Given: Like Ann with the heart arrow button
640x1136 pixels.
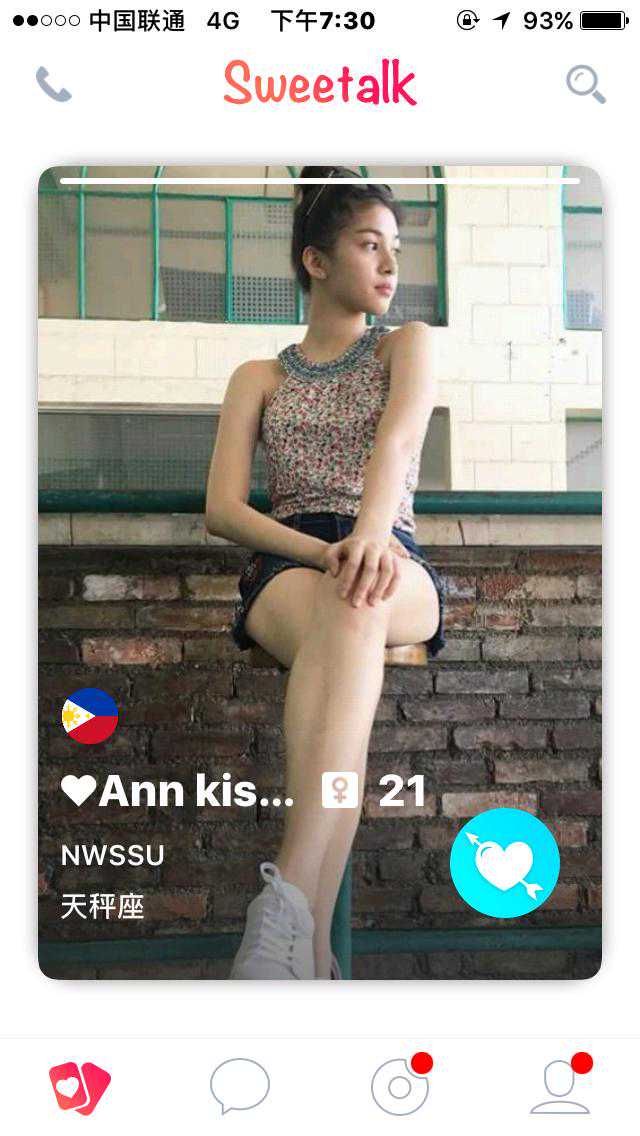Looking at the screenshot, I should click(x=504, y=863).
